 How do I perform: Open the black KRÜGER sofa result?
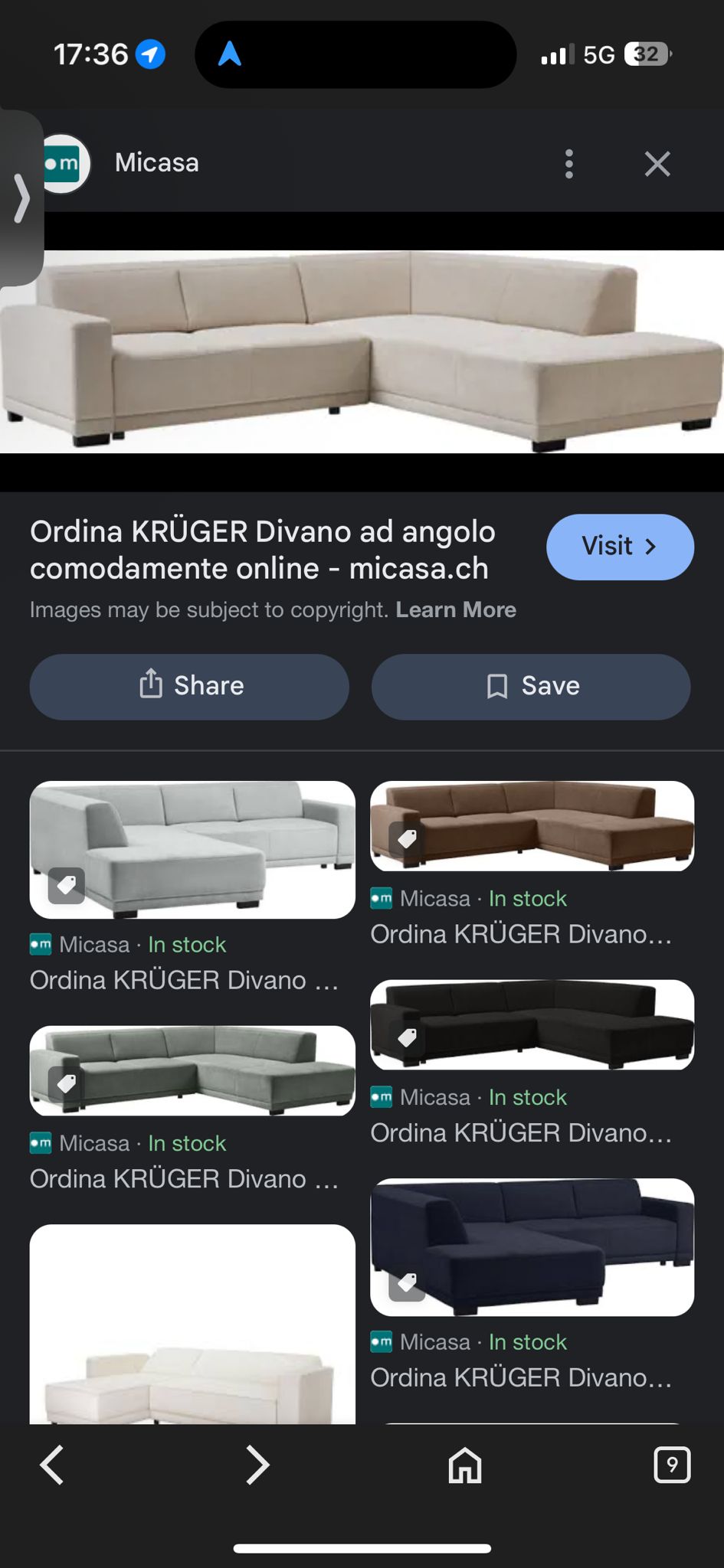532,1024
